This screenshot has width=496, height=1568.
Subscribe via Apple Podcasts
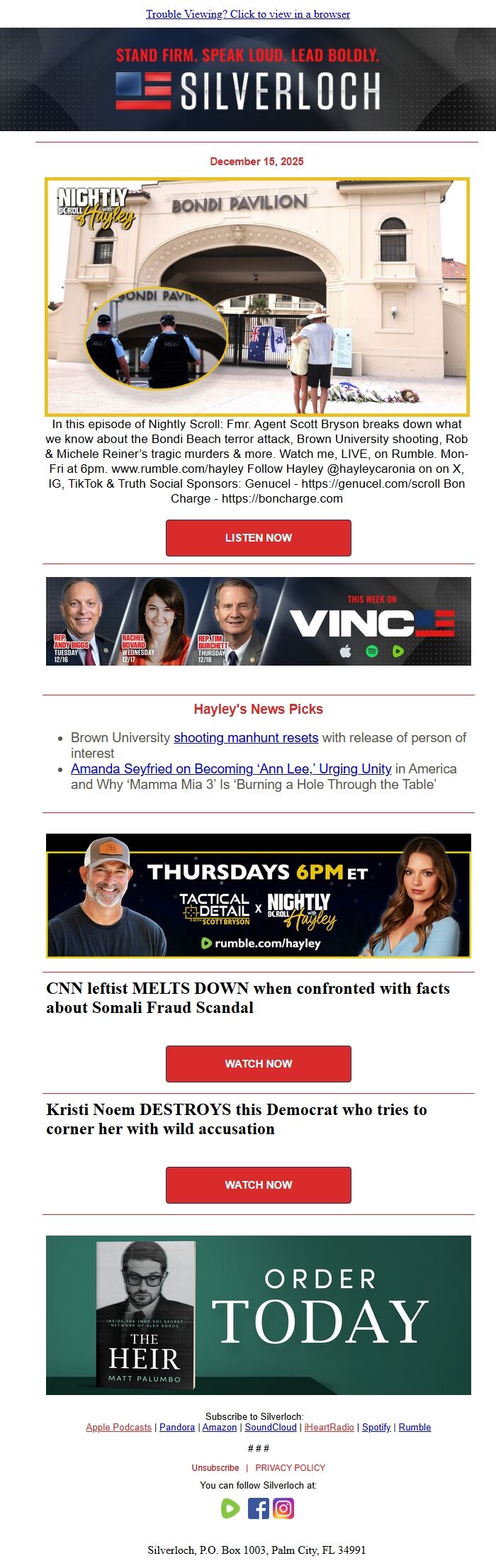point(118,1427)
